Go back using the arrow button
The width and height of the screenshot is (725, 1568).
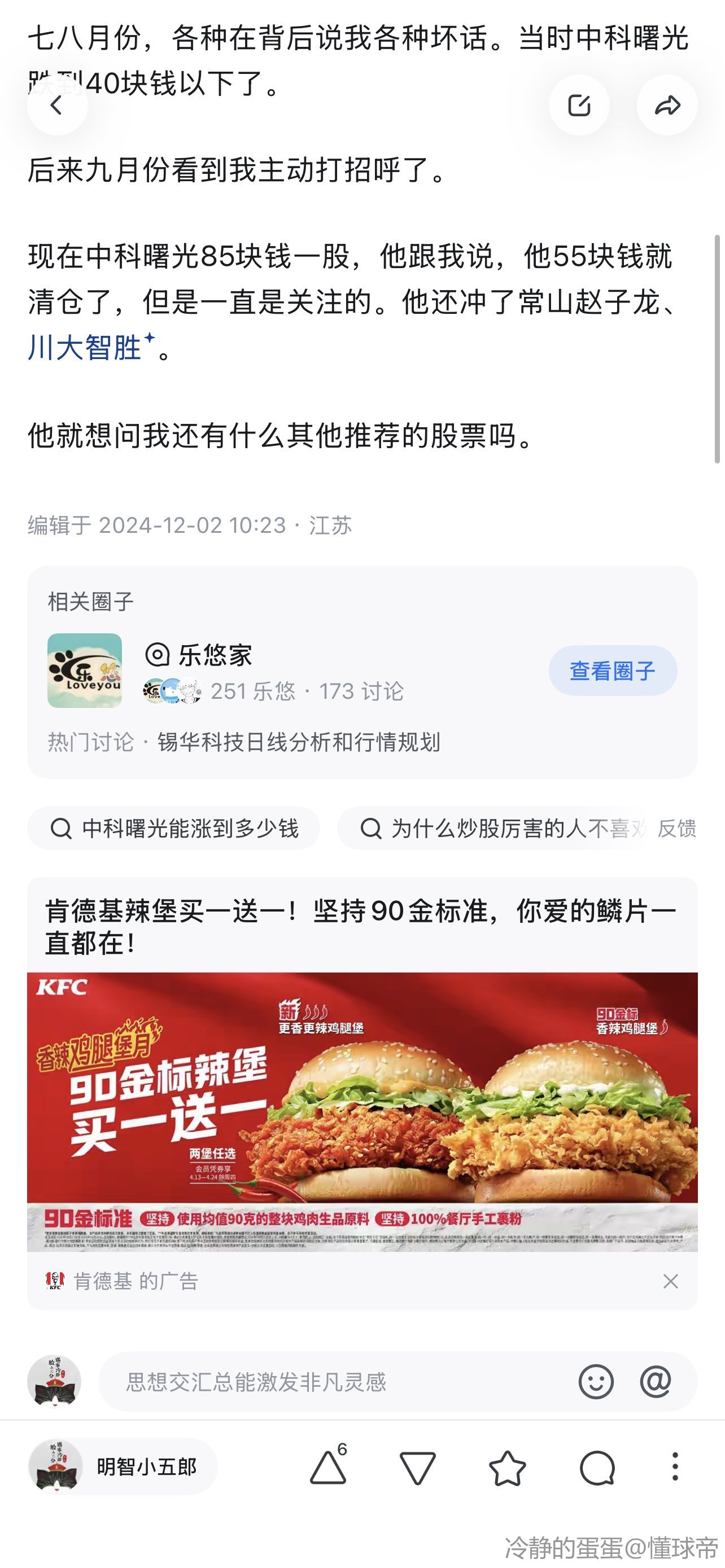[x=57, y=106]
